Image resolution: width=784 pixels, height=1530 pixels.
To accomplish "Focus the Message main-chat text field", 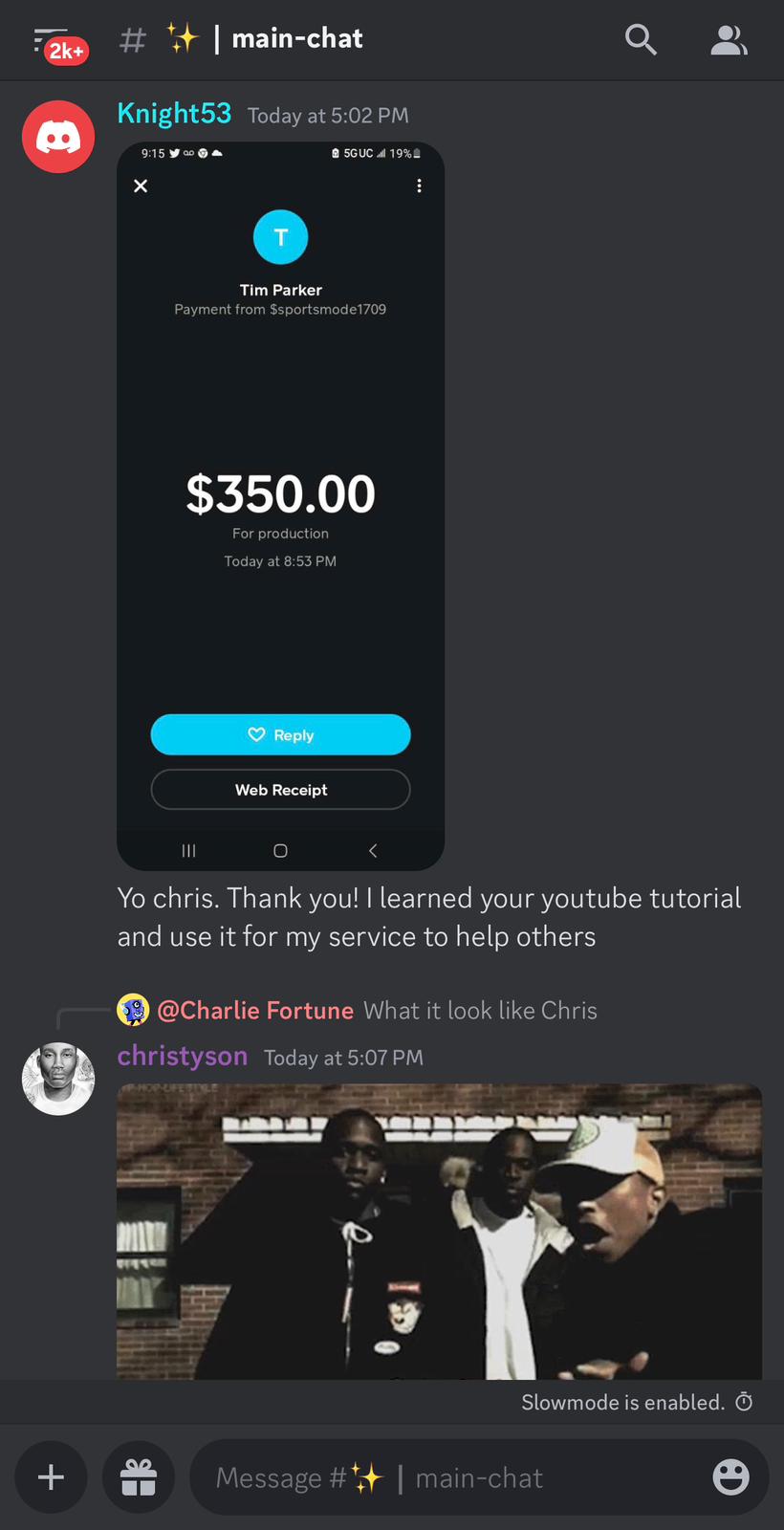I will tap(449, 1477).
